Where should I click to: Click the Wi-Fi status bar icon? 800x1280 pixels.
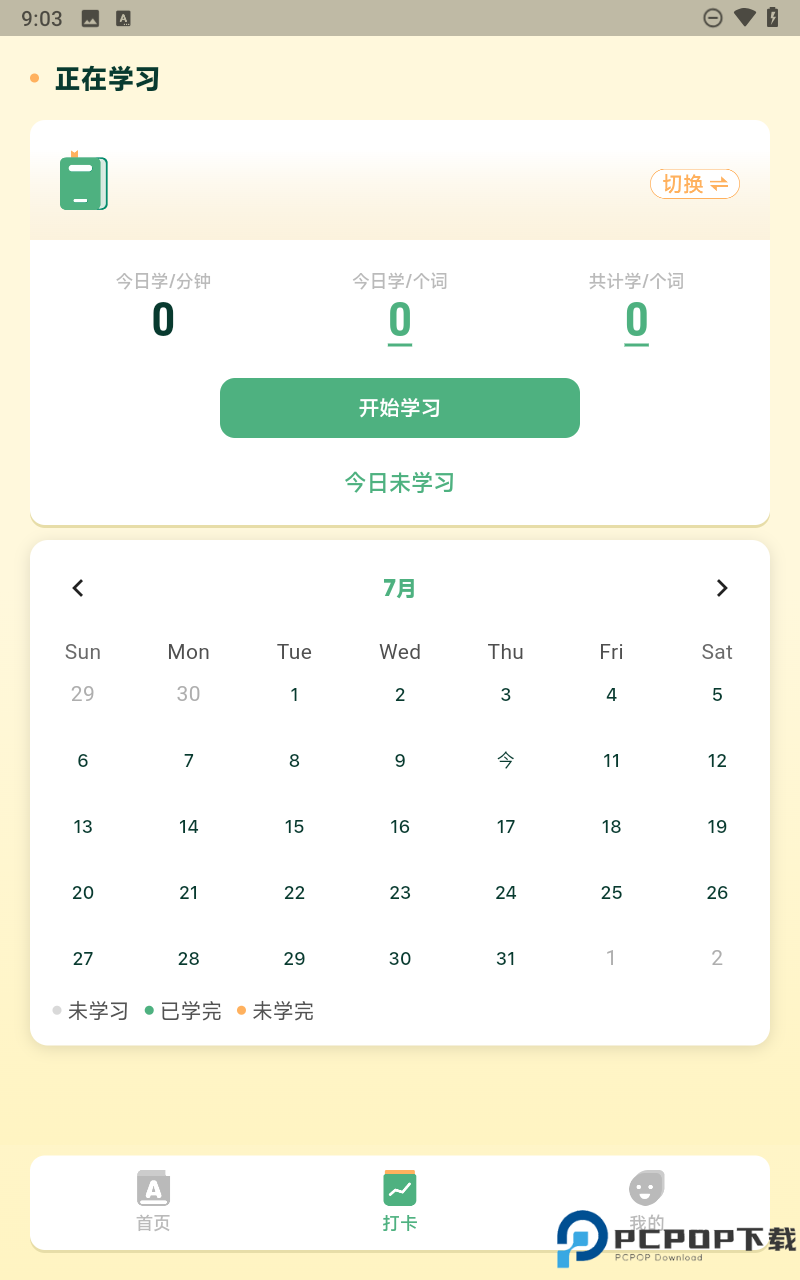[x=742, y=17]
